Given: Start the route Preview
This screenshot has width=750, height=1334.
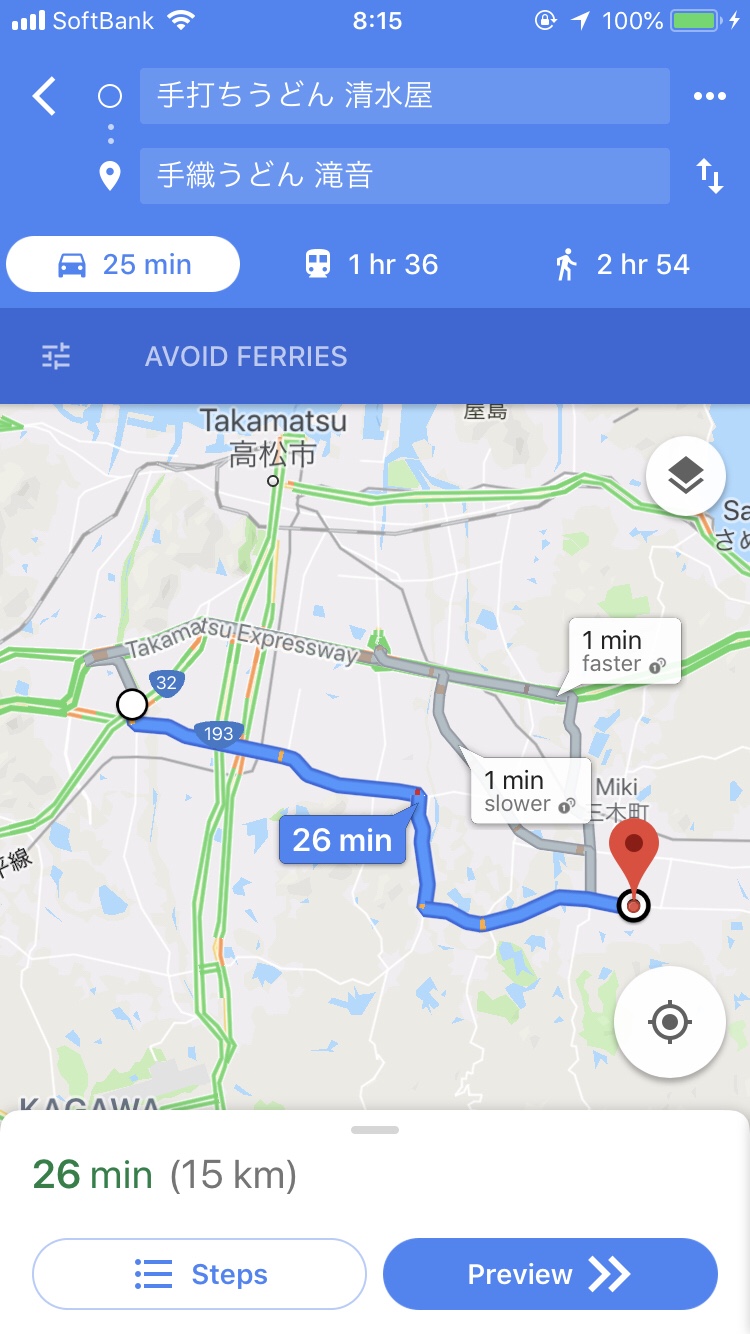Looking at the screenshot, I should point(550,1274).
